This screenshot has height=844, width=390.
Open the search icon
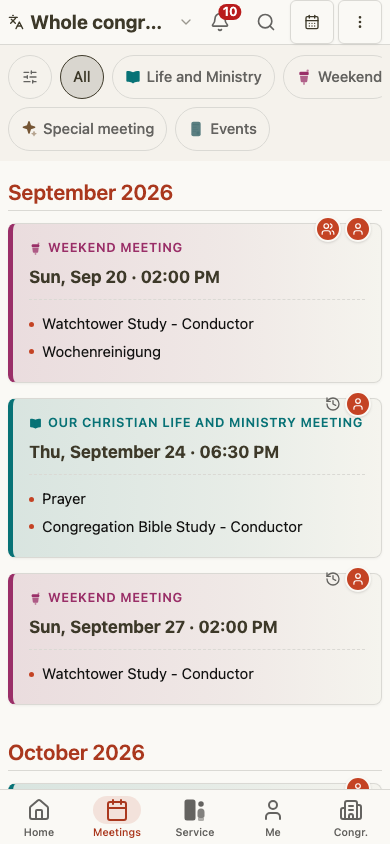coord(266,22)
